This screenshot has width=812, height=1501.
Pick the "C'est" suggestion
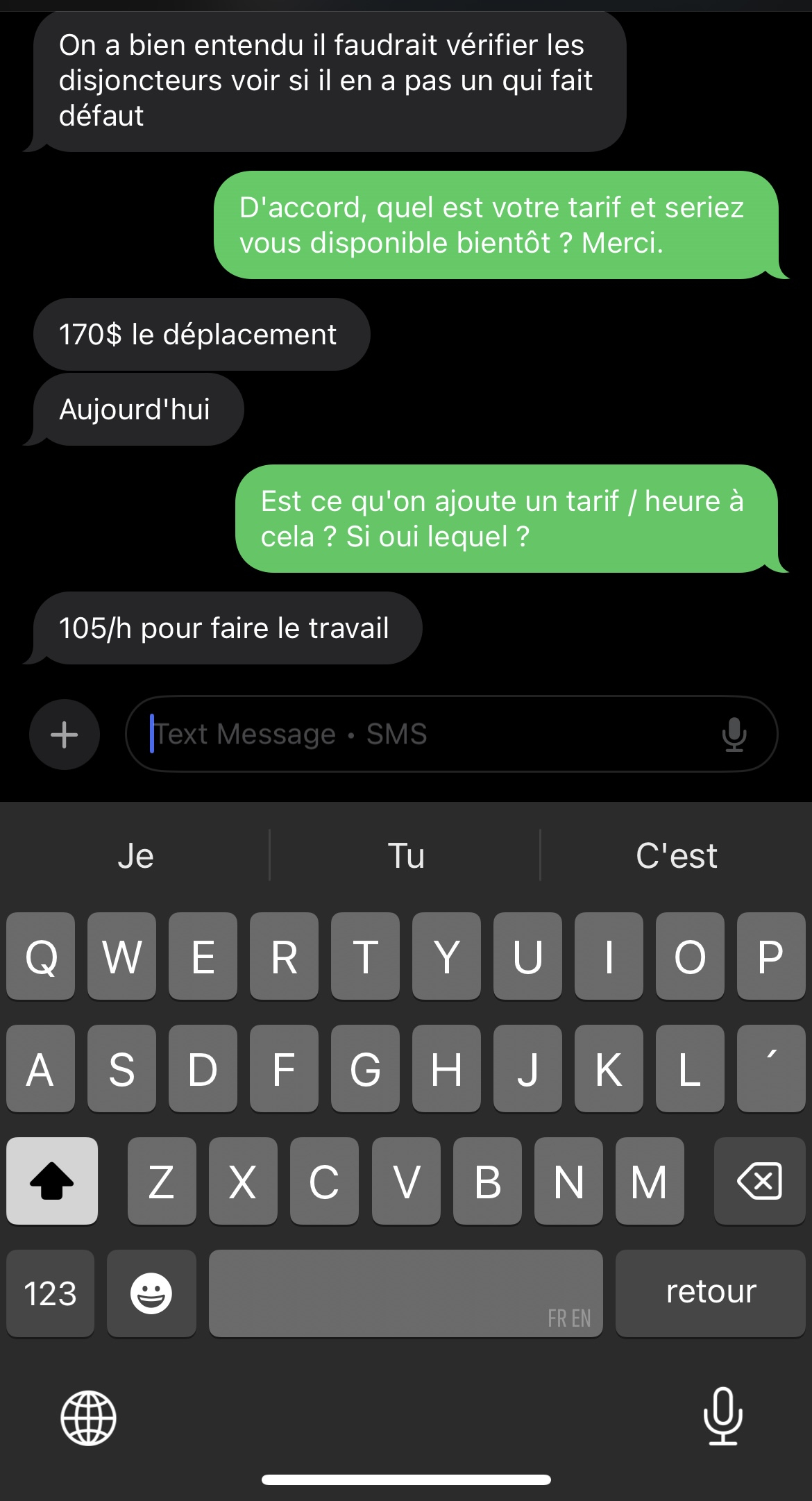pos(676,855)
